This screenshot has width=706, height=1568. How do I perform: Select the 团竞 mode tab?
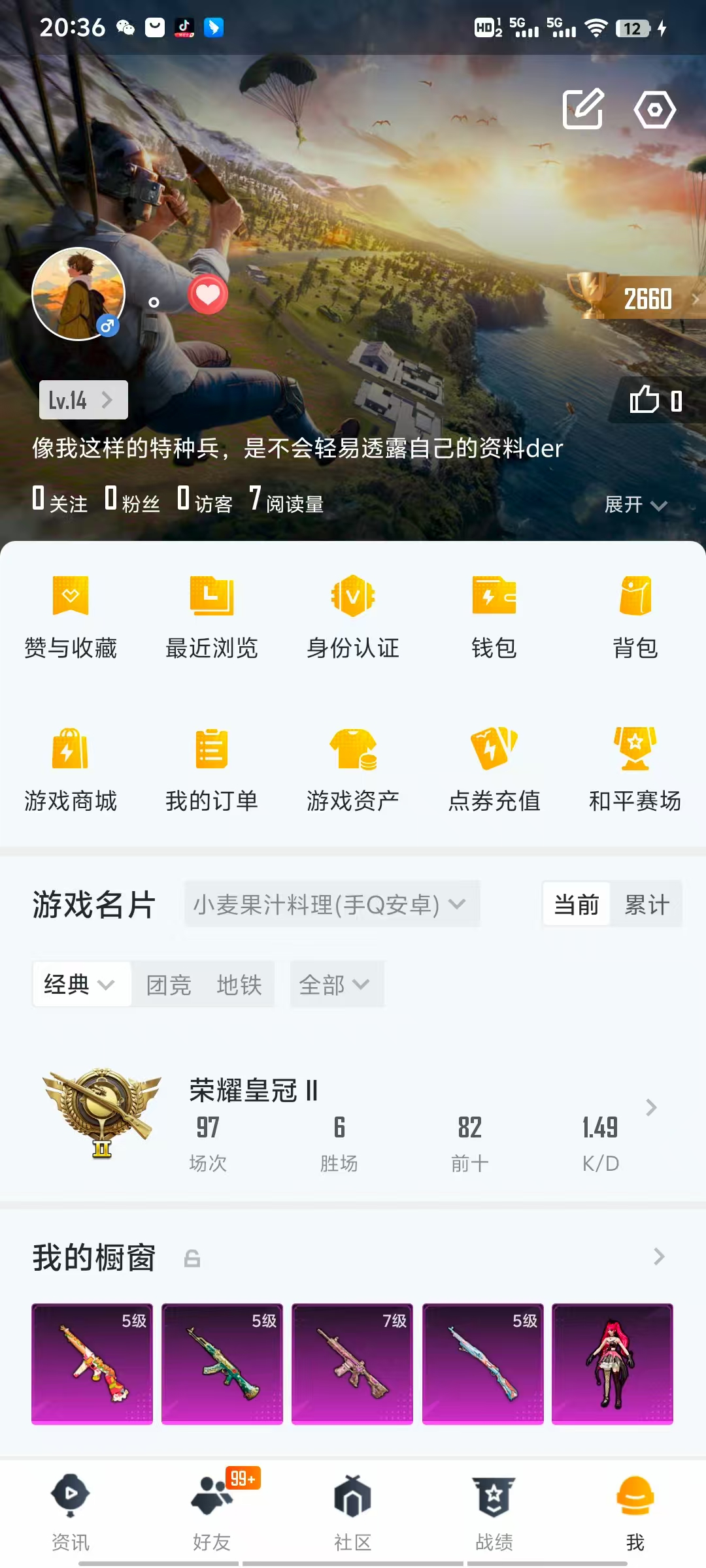169,985
